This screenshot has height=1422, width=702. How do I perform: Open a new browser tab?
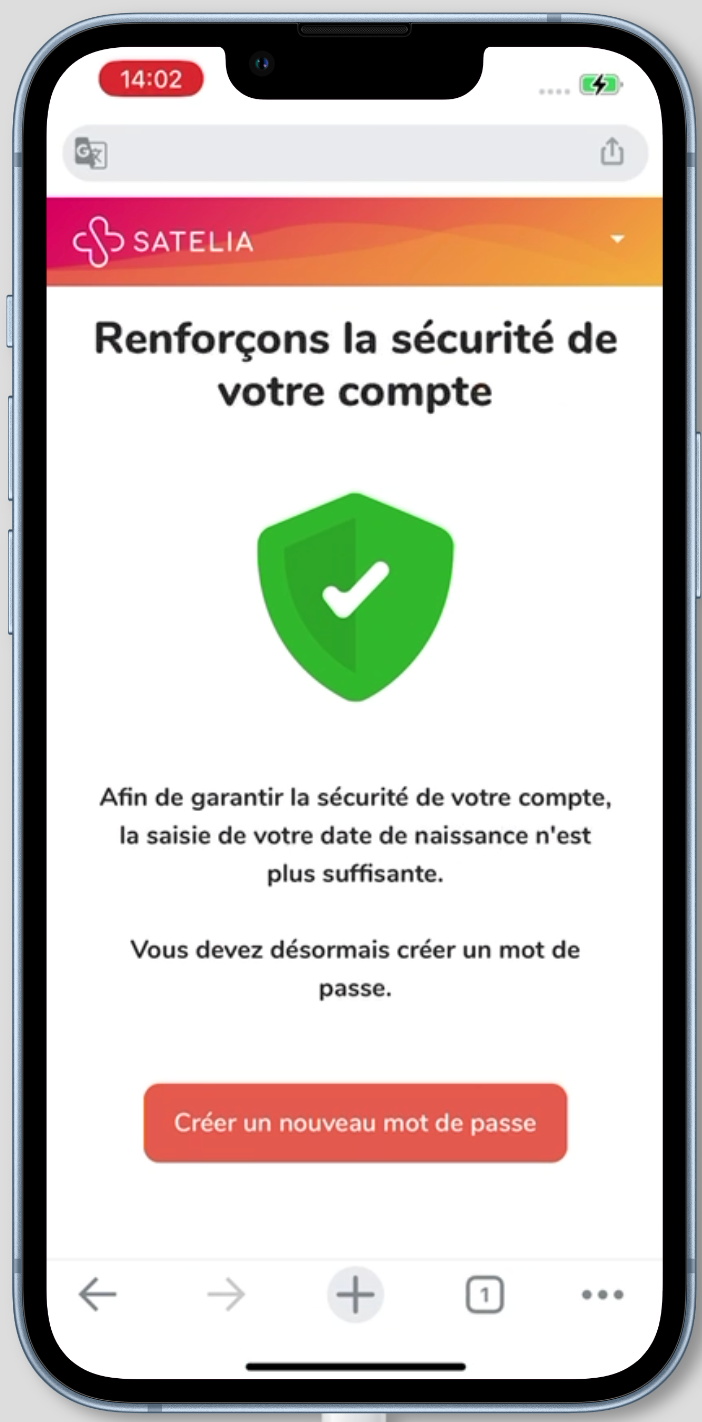pos(355,1295)
